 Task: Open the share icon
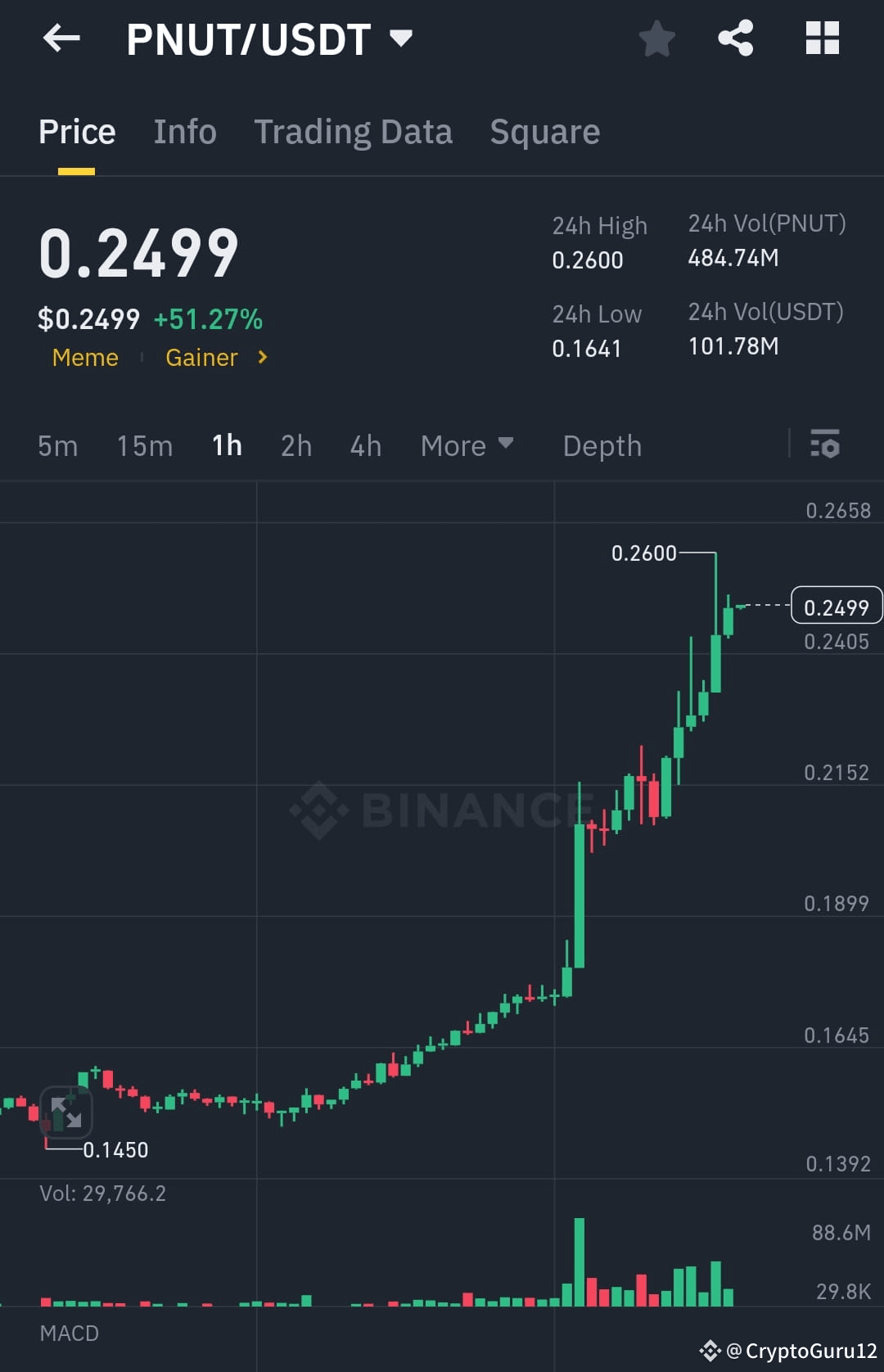[735, 38]
